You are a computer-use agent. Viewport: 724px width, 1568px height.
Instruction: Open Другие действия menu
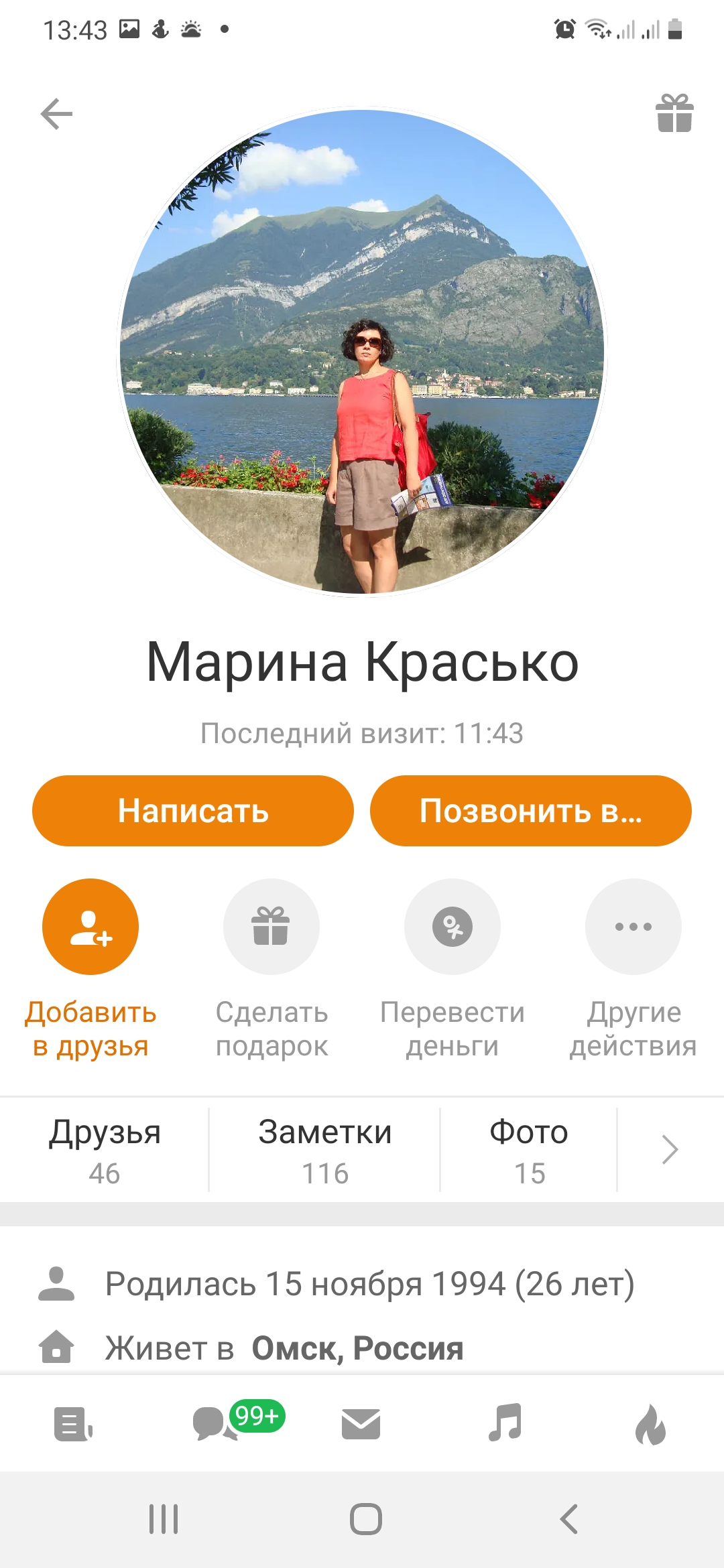click(633, 927)
